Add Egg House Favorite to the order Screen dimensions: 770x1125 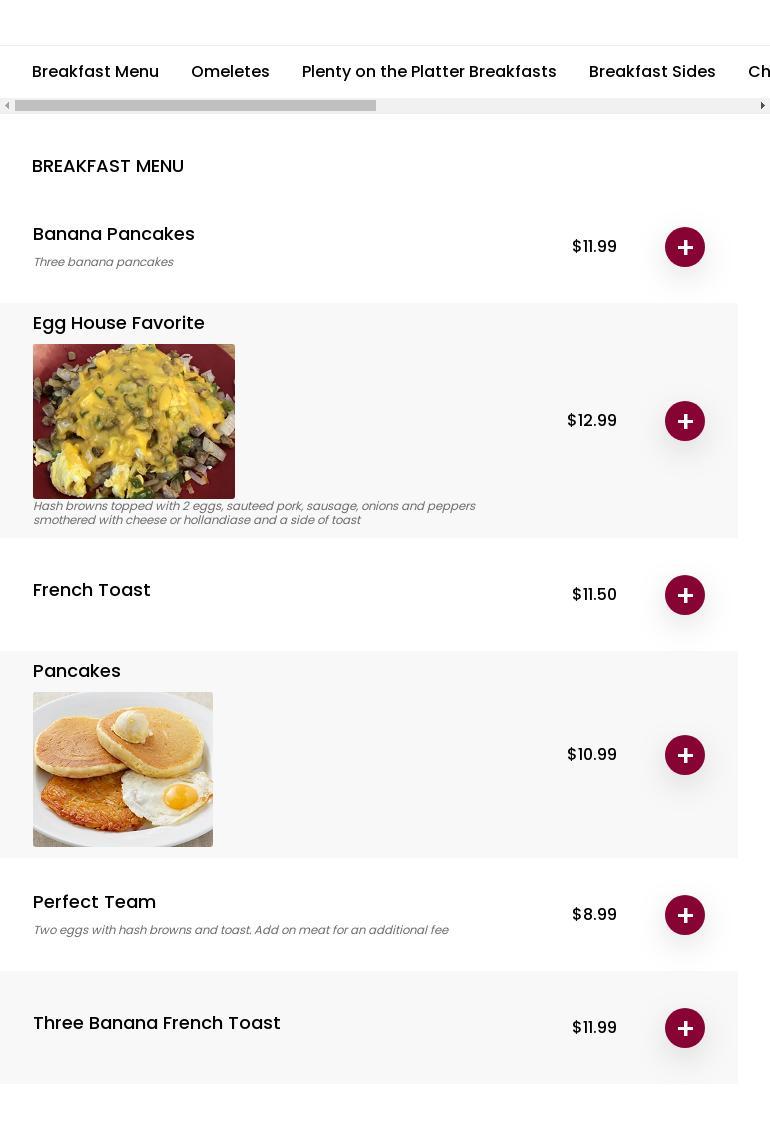[x=685, y=421]
